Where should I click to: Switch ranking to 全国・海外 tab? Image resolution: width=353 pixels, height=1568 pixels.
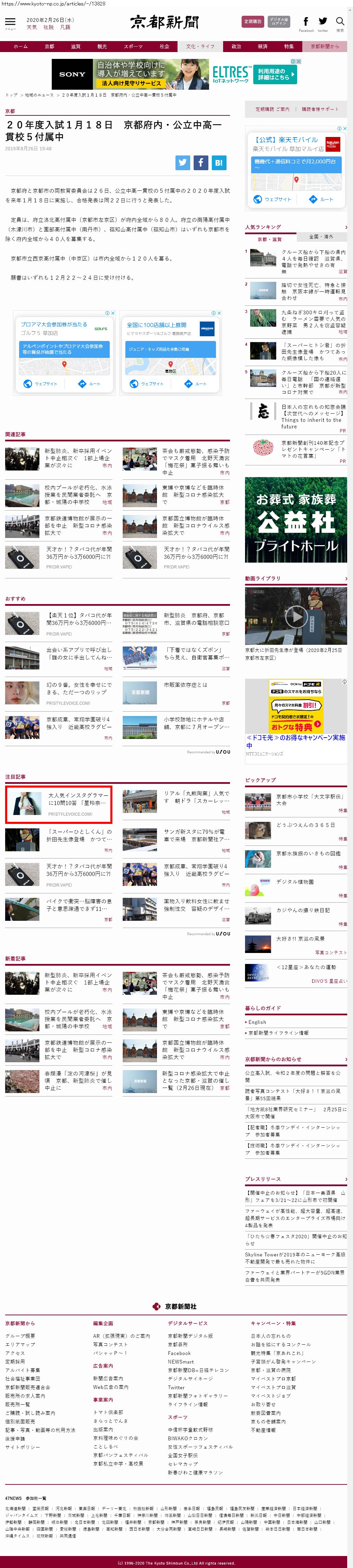coord(321,236)
